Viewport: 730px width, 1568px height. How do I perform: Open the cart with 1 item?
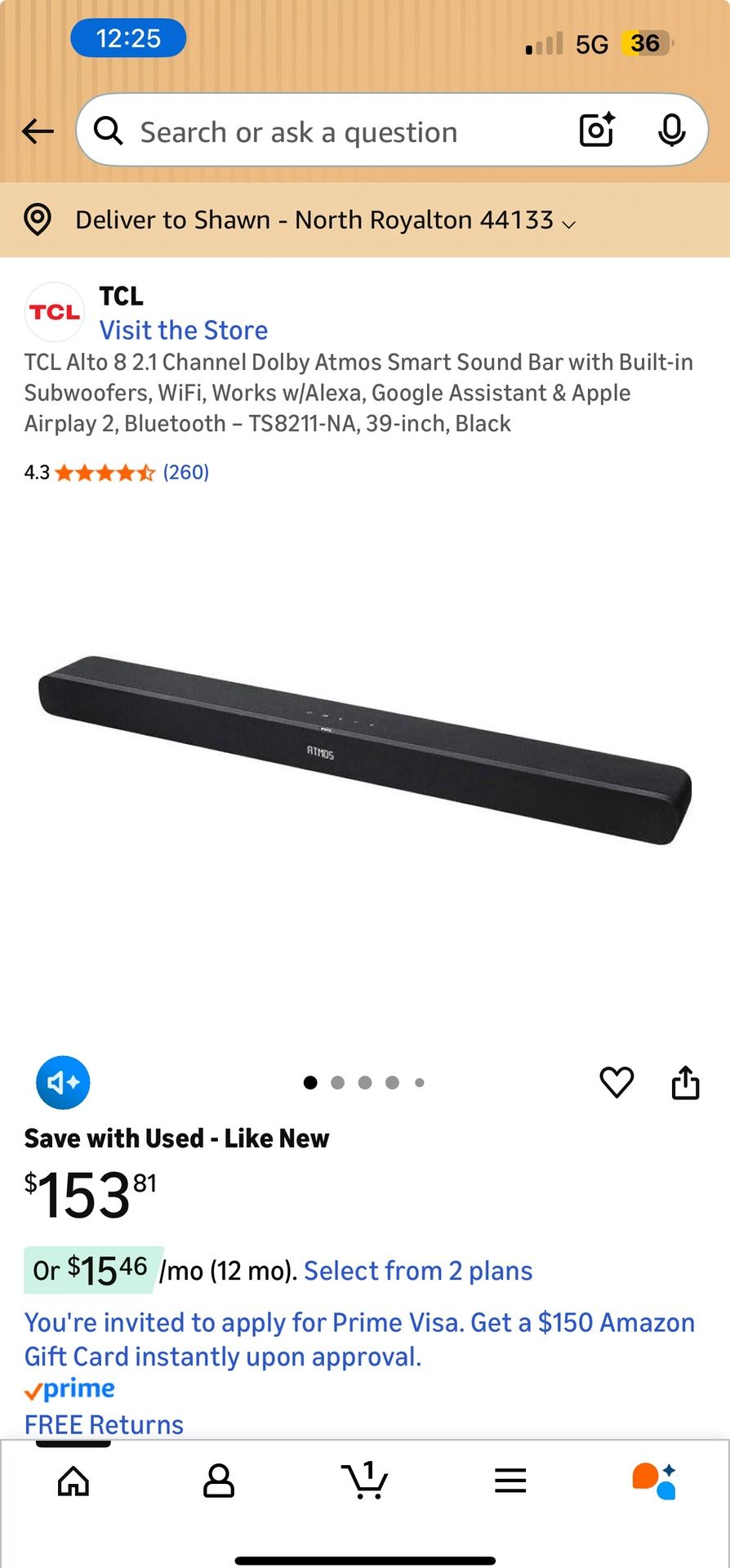click(364, 1481)
